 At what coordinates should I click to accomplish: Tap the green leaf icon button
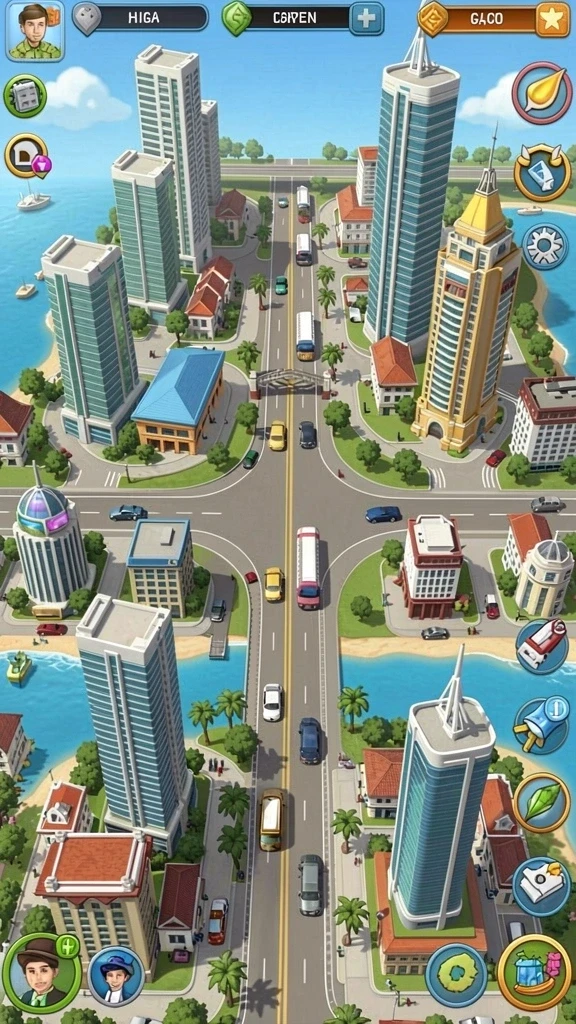[x=541, y=803]
